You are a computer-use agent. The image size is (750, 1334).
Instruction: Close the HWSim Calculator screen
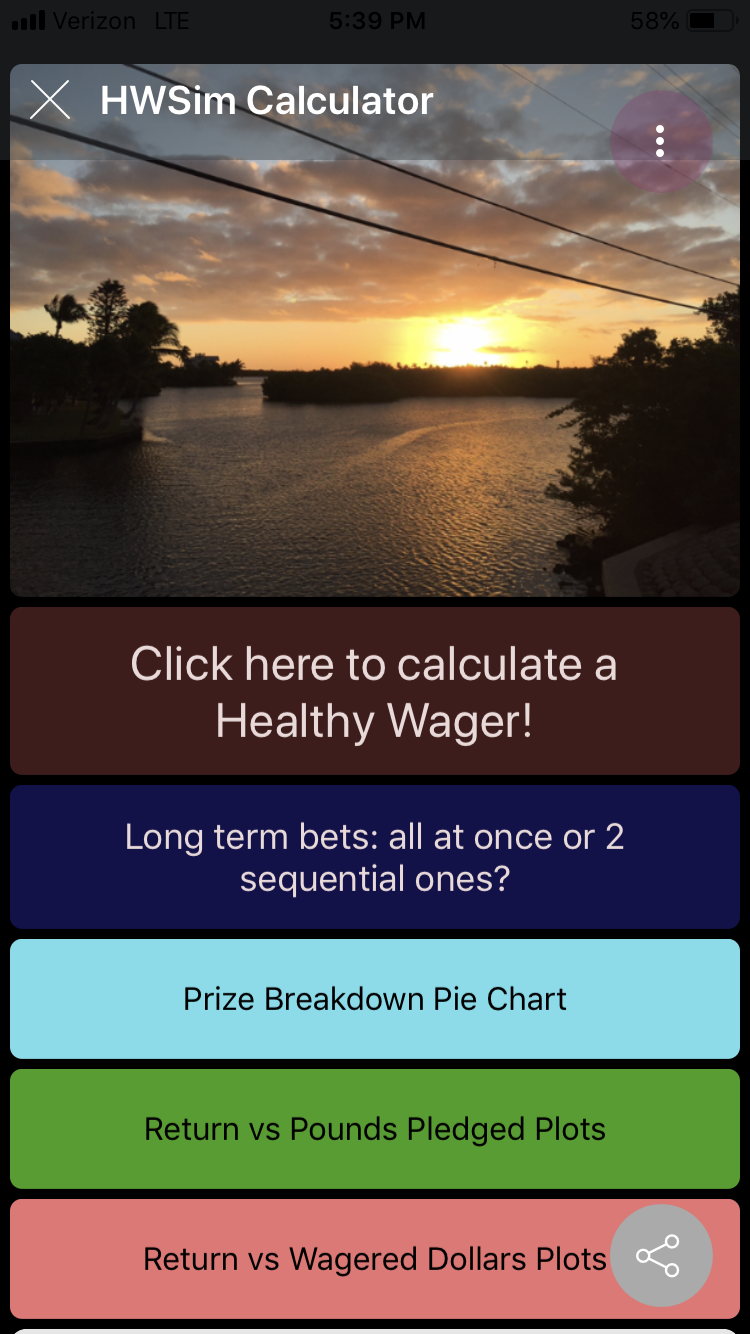tap(50, 100)
